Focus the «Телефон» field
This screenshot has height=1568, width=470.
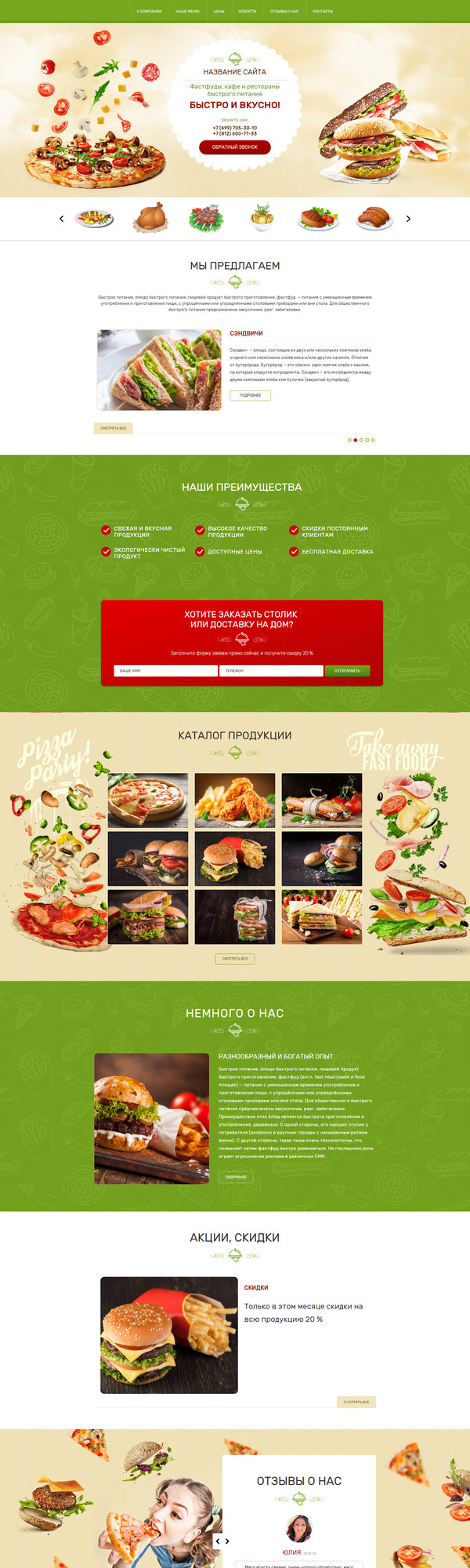(x=271, y=670)
